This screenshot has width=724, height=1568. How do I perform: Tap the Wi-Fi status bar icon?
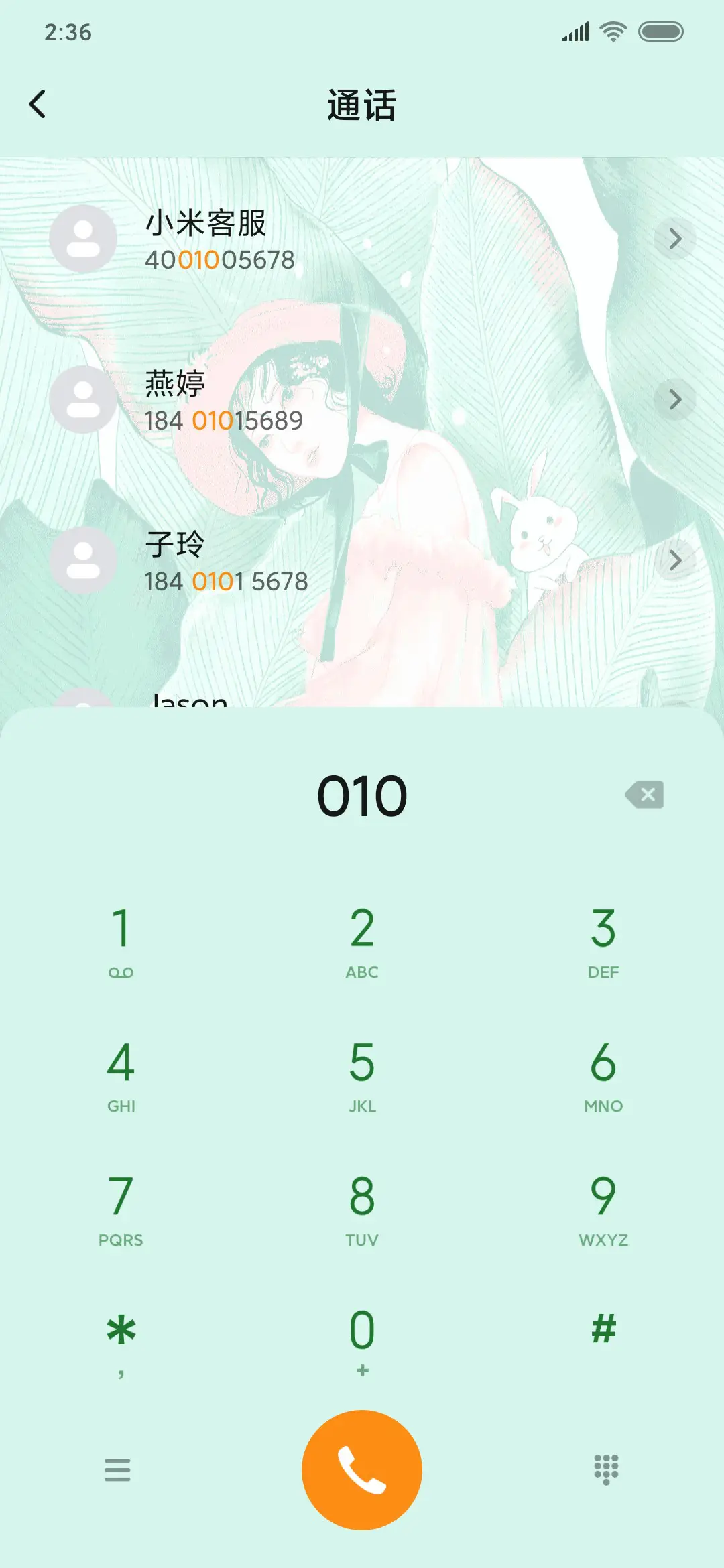[611, 30]
